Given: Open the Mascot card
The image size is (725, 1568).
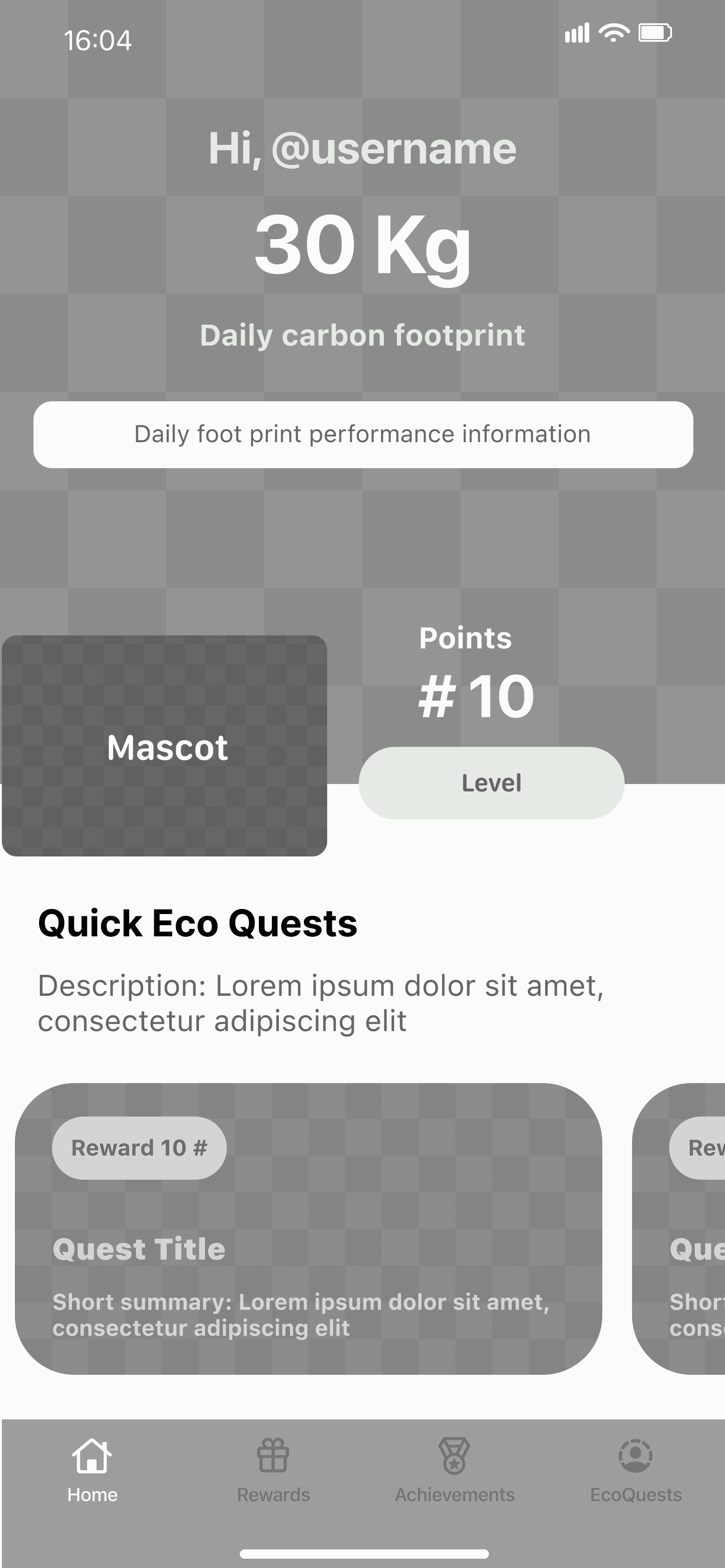Looking at the screenshot, I should 165,745.
